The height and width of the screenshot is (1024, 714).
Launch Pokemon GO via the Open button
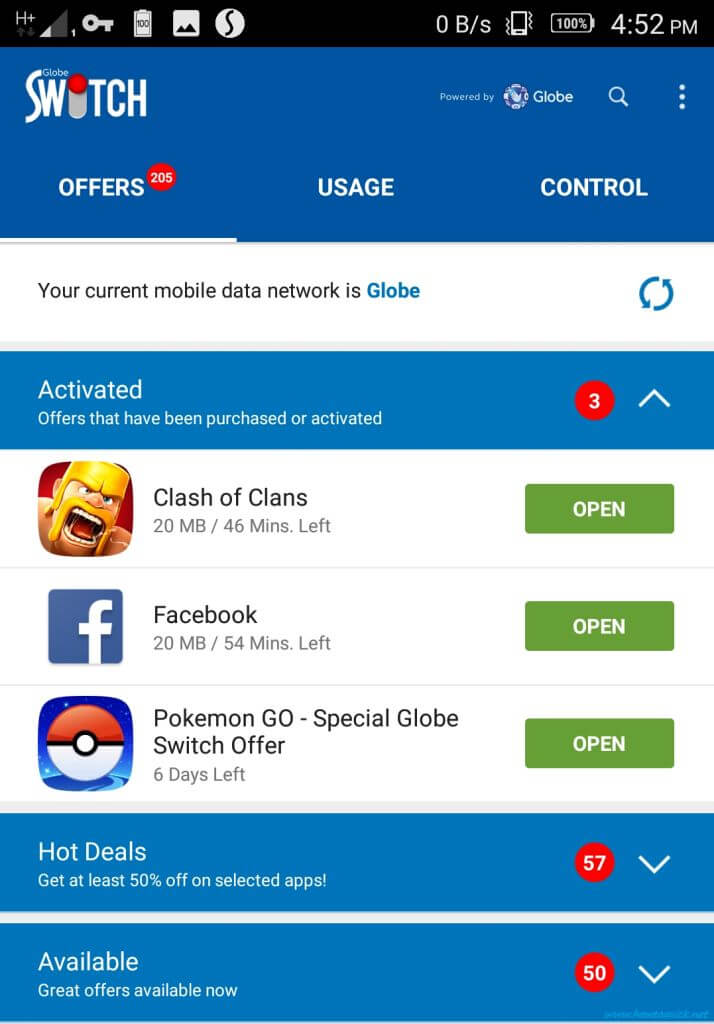click(x=599, y=743)
